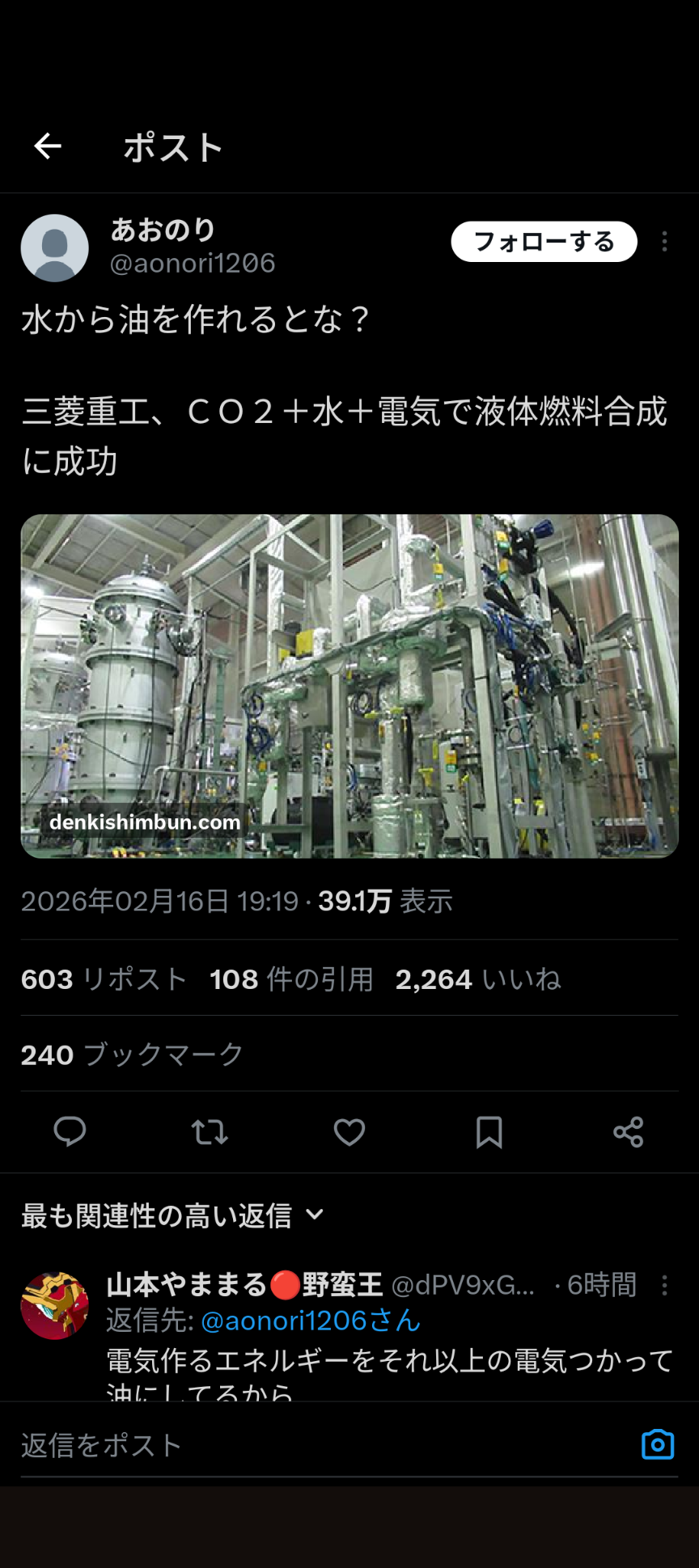
Task: Open options for 山本やまぁる's reply
Action: pyautogui.click(x=664, y=1286)
